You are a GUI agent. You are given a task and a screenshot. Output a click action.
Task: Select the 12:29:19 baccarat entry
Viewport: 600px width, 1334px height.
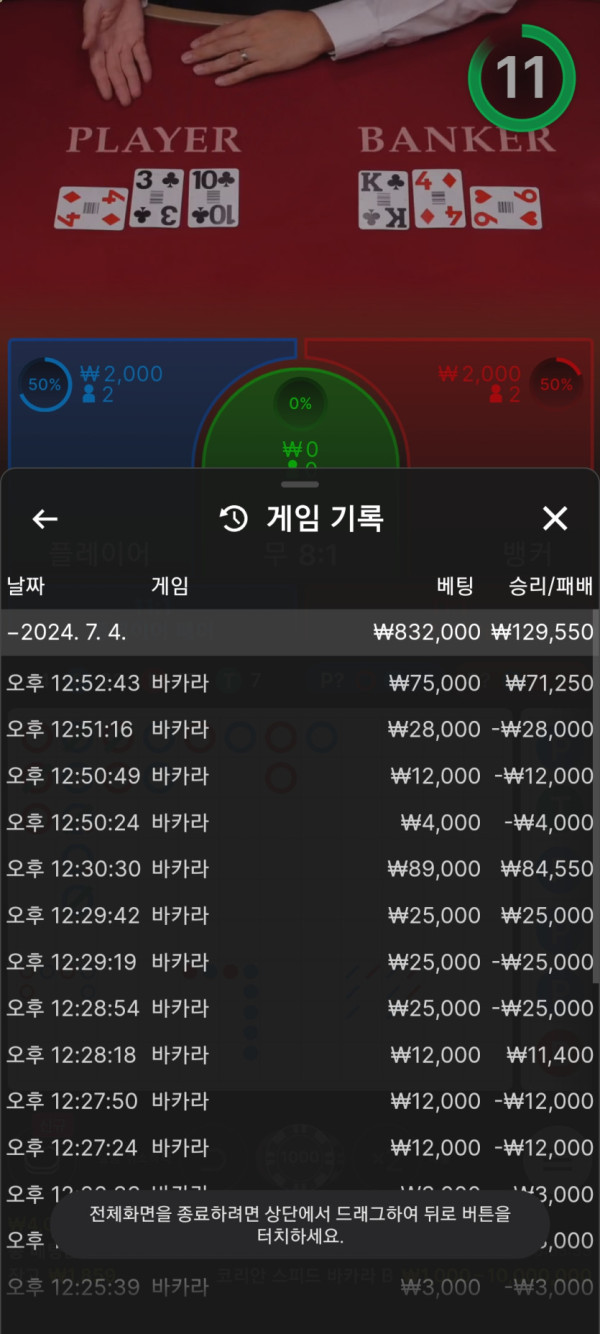tap(298, 962)
